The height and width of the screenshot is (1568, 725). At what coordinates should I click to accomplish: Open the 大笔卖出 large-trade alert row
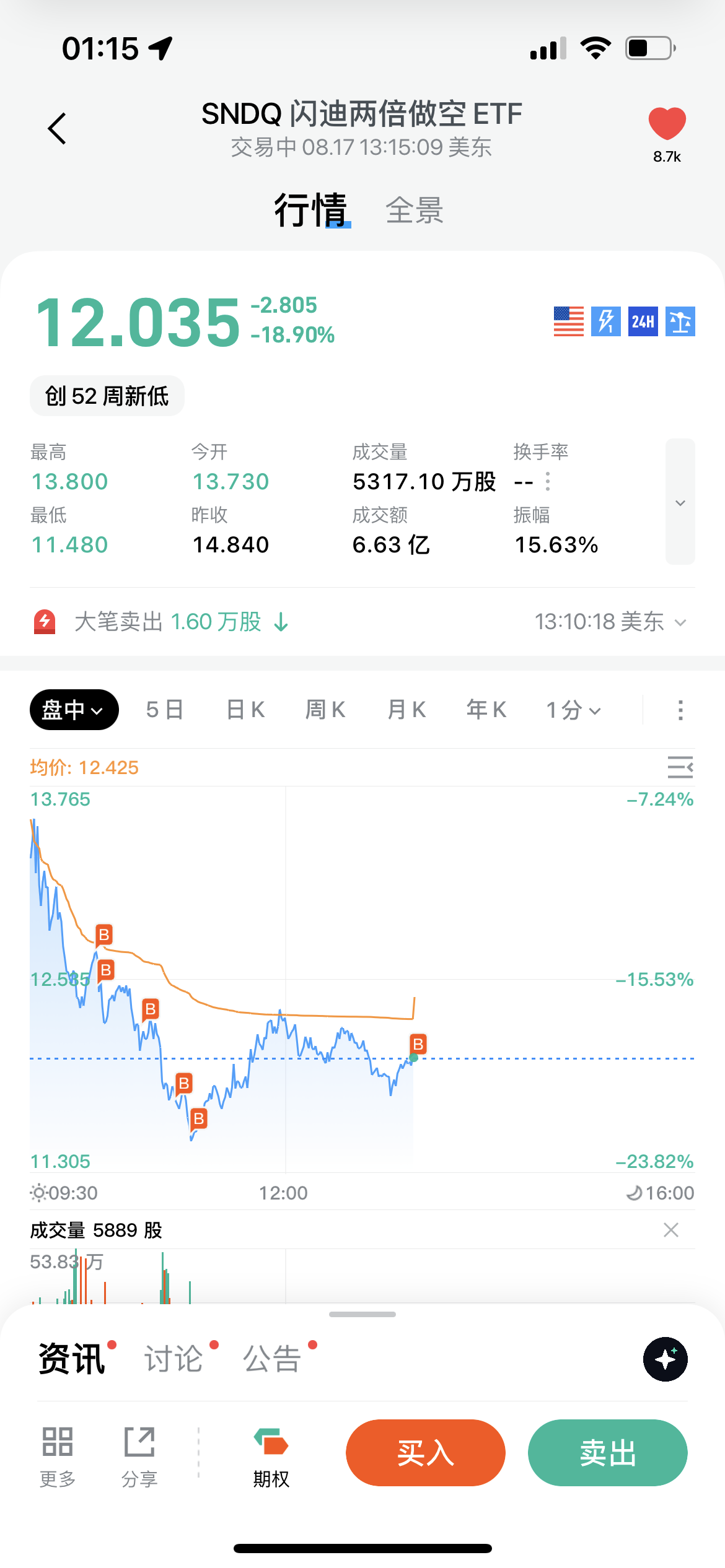point(362,622)
